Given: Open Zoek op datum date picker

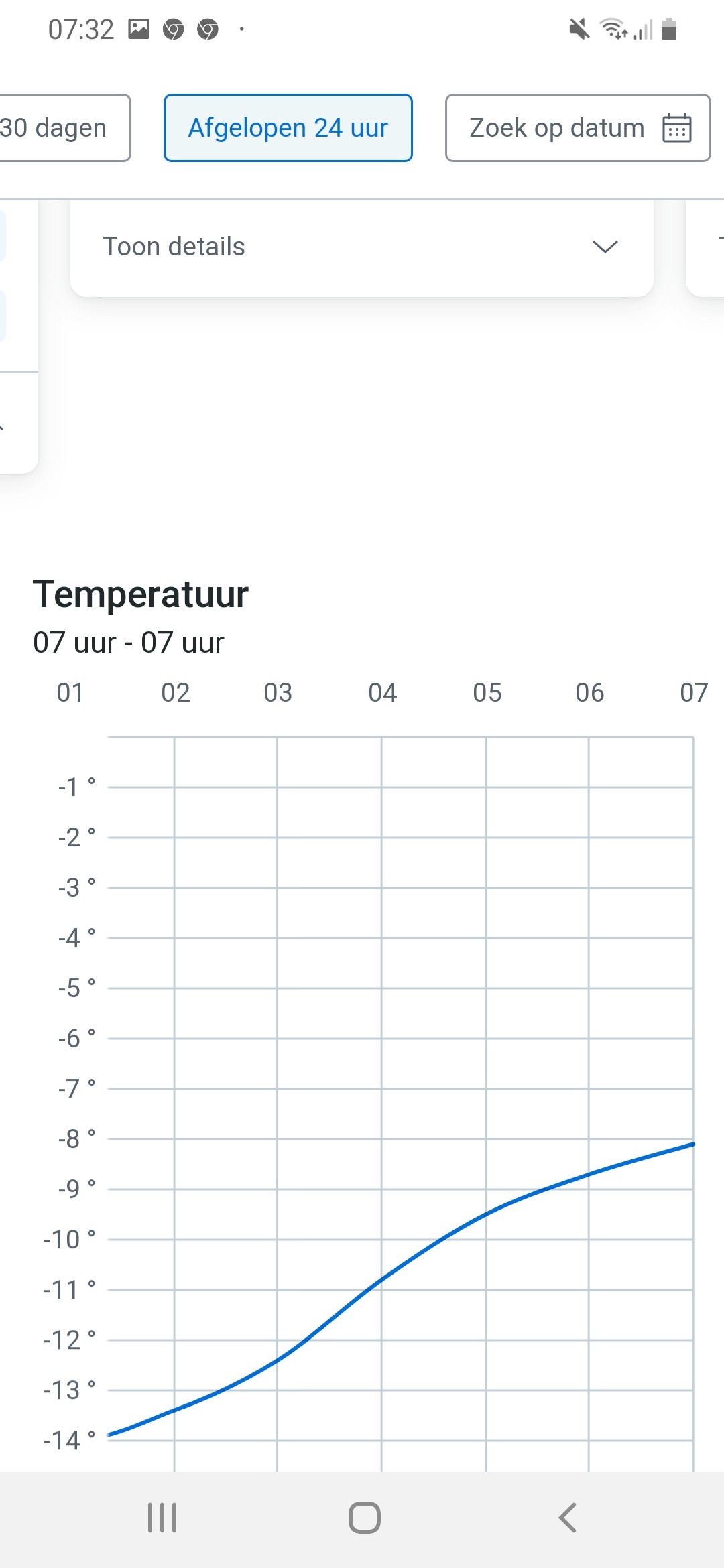Looking at the screenshot, I should [578, 128].
